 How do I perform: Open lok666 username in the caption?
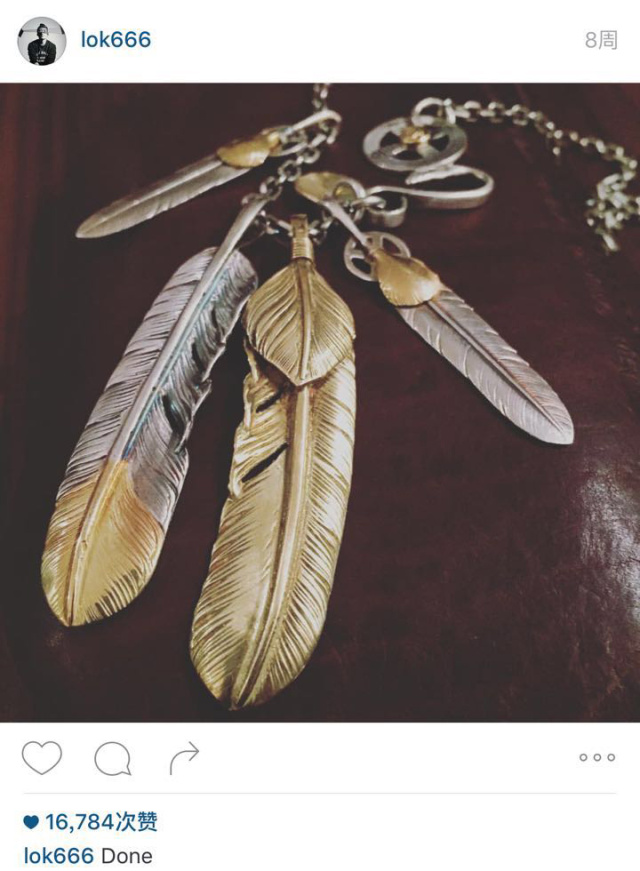click(x=58, y=855)
